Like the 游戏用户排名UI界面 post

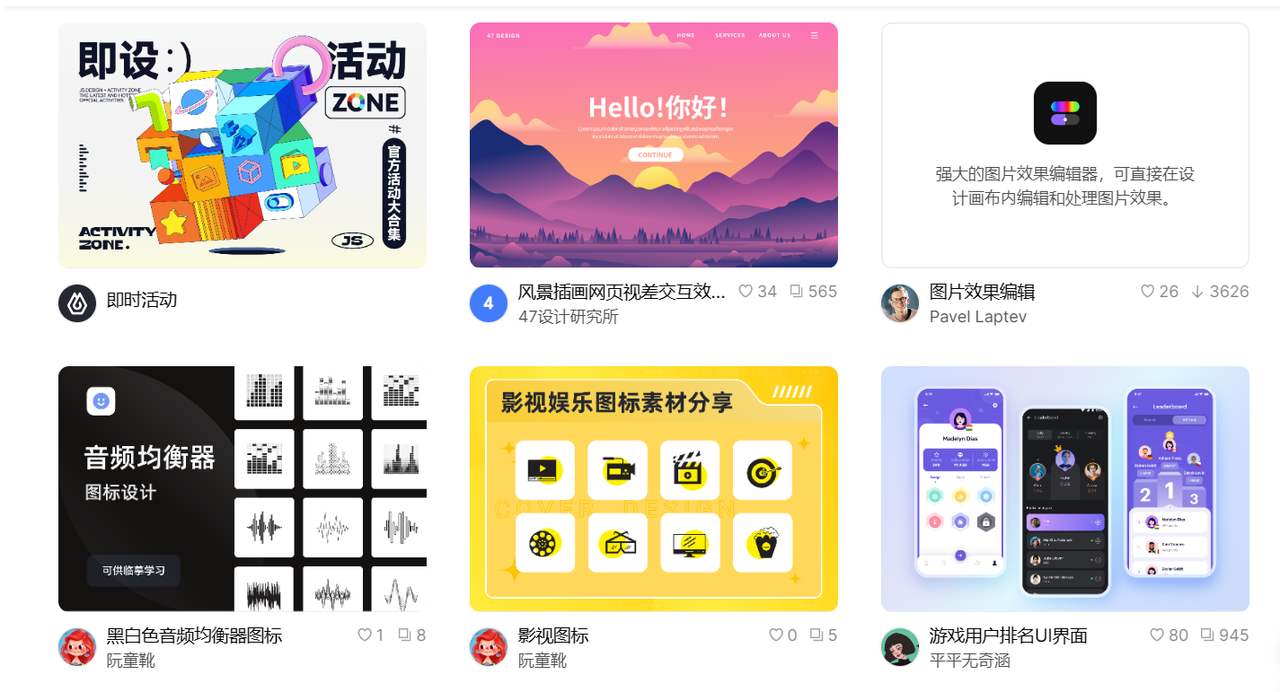click(x=1157, y=635)
